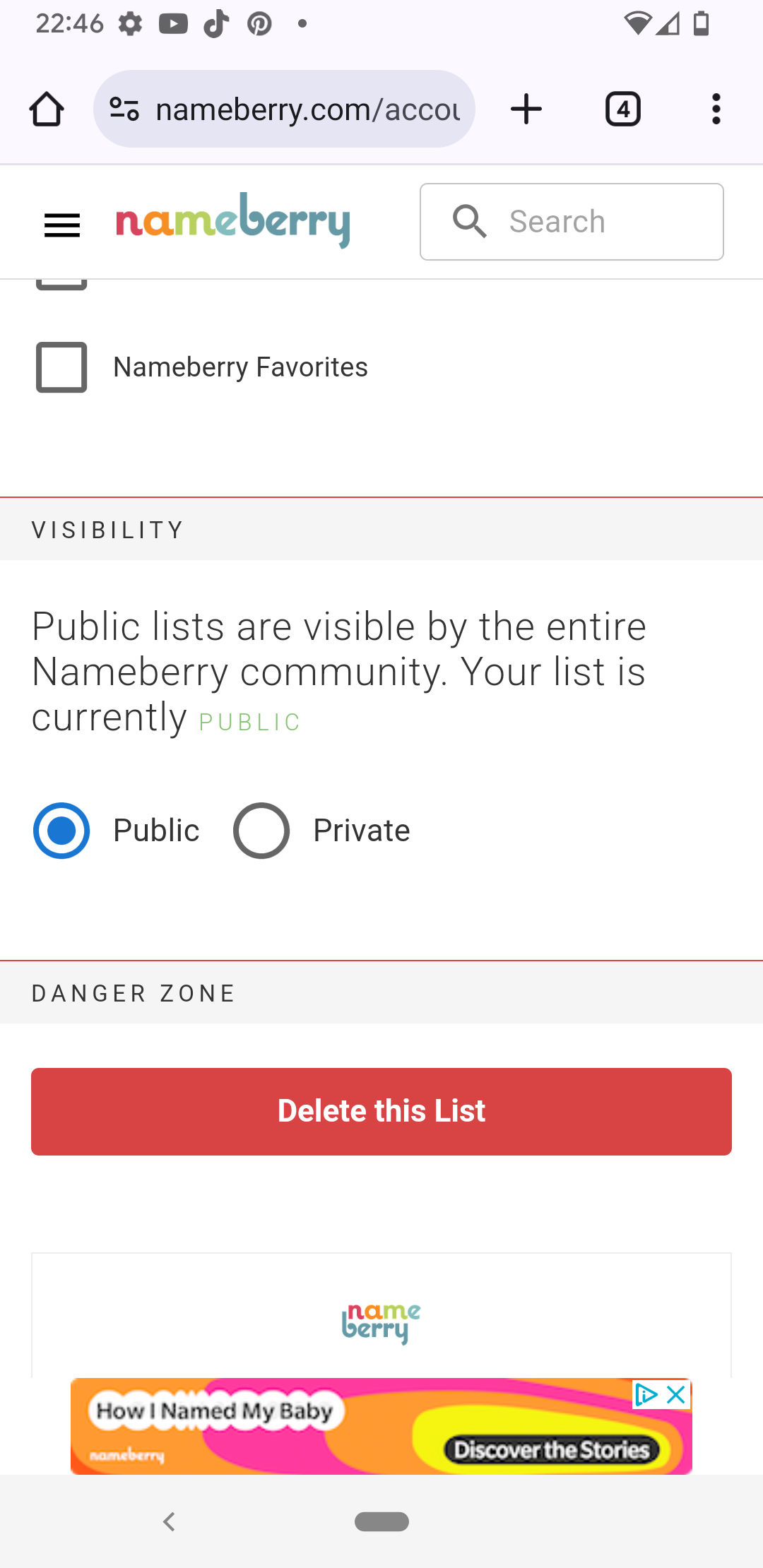Screen dimensions: 763x1568
Task: Open a new browser tab
Action: [x=526, y=109]
